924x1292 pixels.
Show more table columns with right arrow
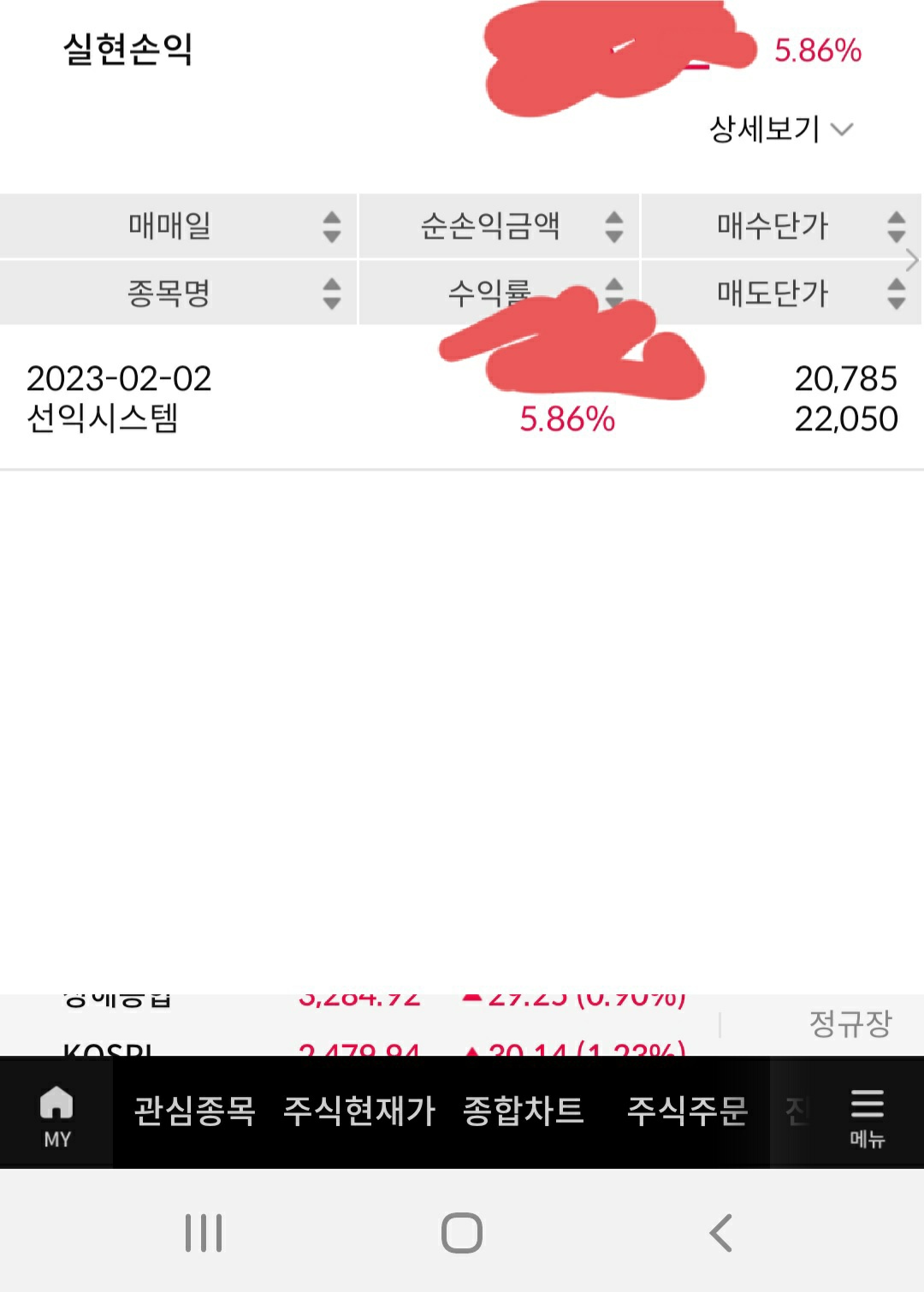coord(912,260)
